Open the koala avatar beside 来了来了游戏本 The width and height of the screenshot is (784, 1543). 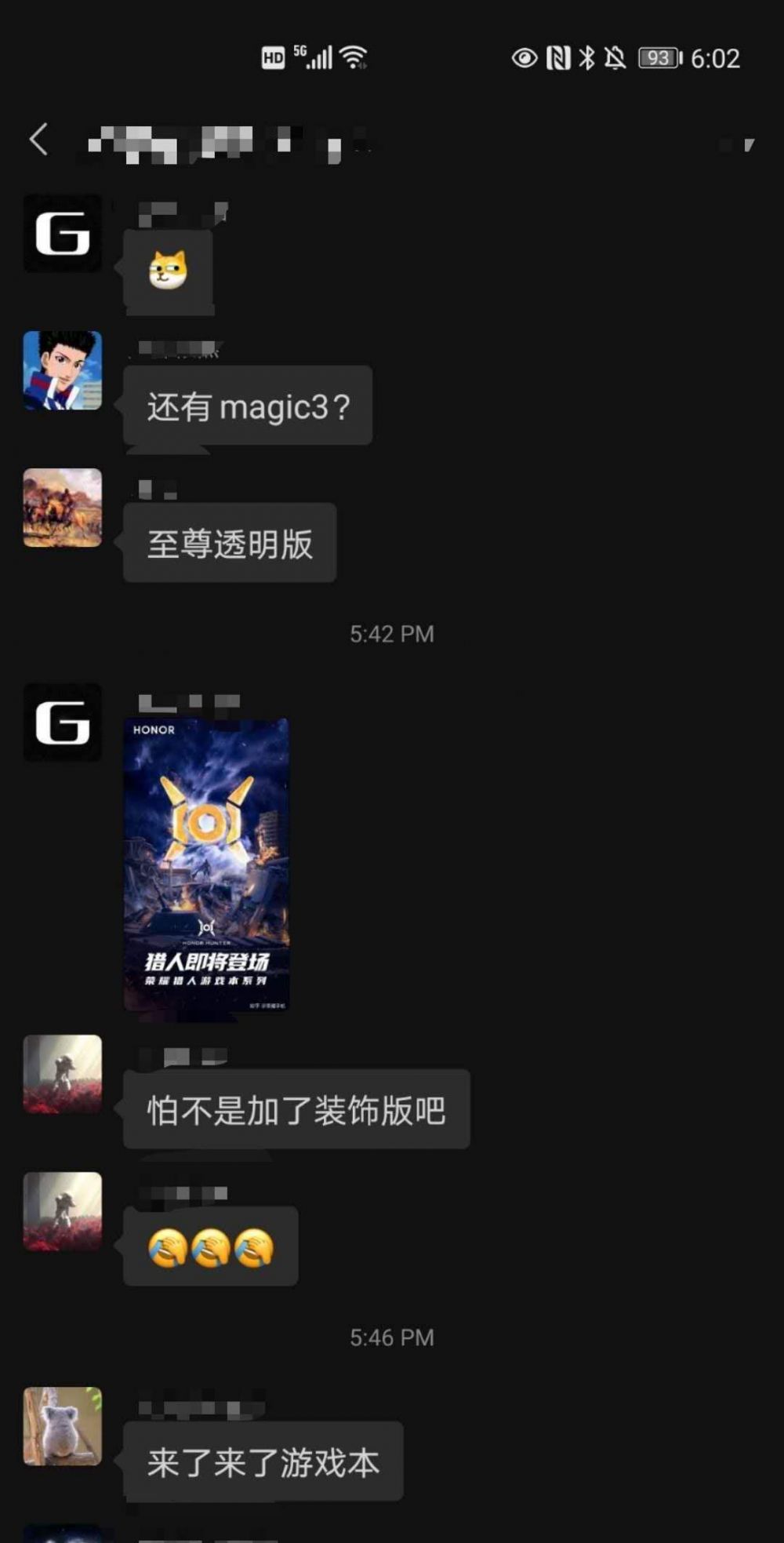pyautogui.click(x=63, y=1426)
